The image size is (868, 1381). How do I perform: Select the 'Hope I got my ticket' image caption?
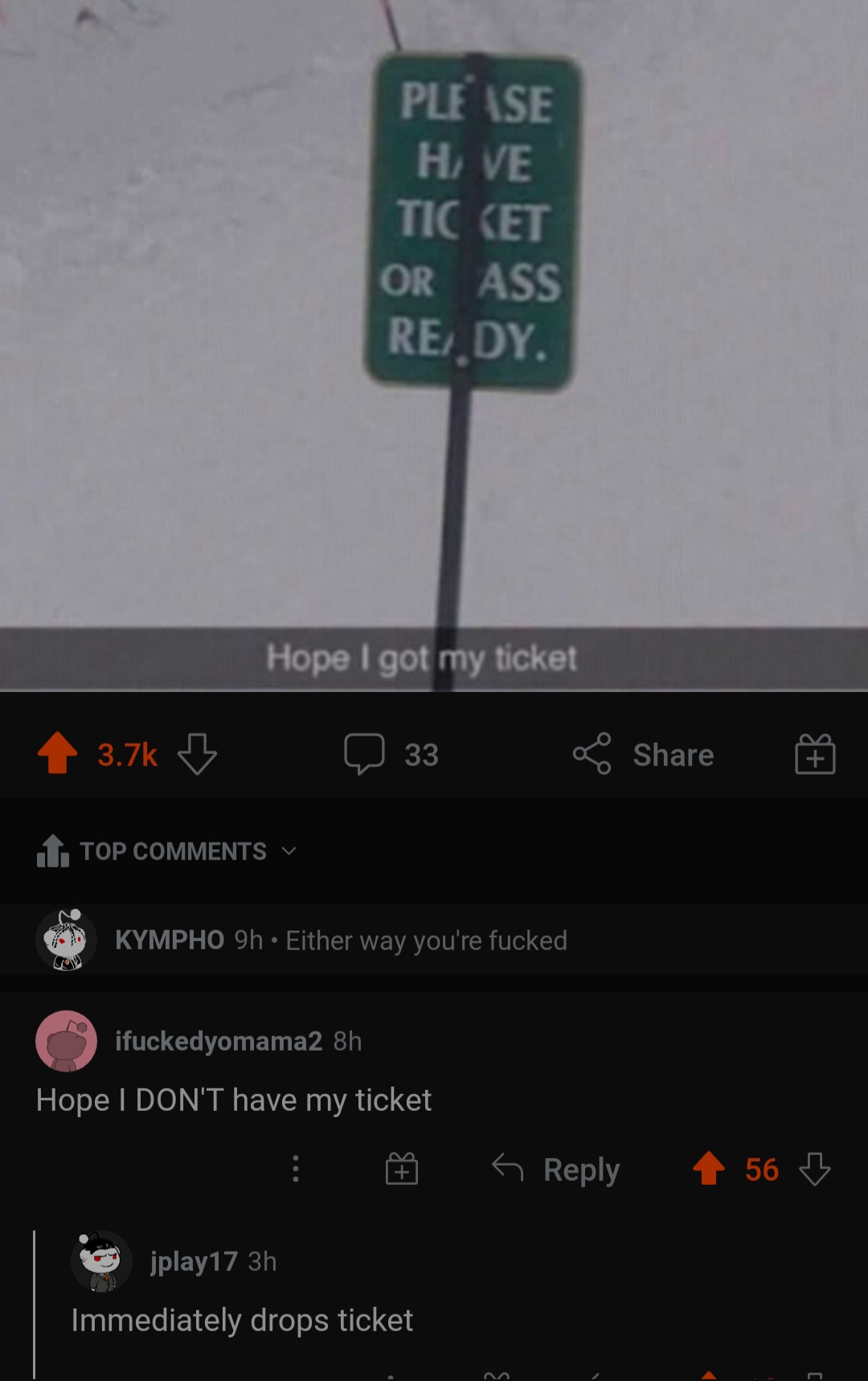[x=422, y=658]
